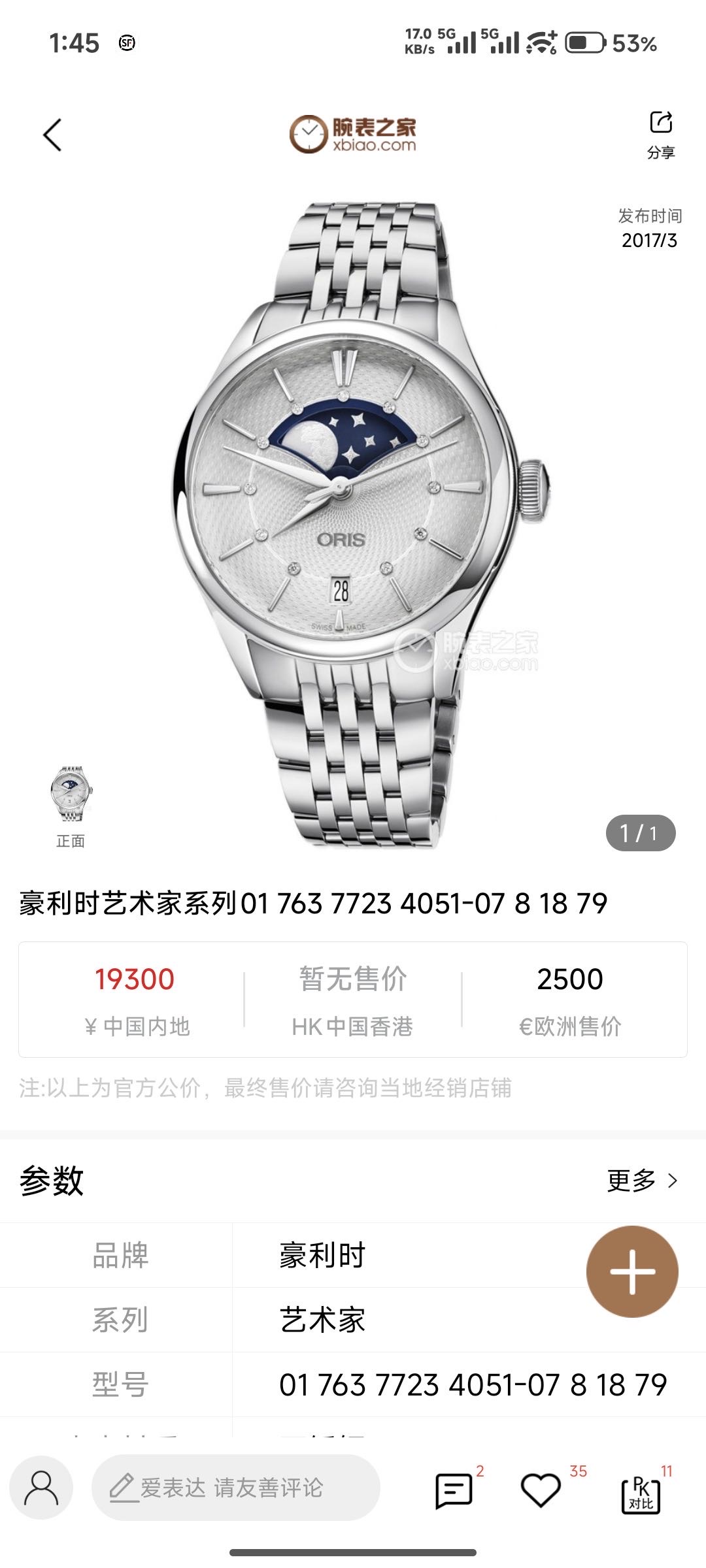Write a comment in the review field
This screenshot has height=1568, width=706.
pyautogui.click(x=235, y=1488)
